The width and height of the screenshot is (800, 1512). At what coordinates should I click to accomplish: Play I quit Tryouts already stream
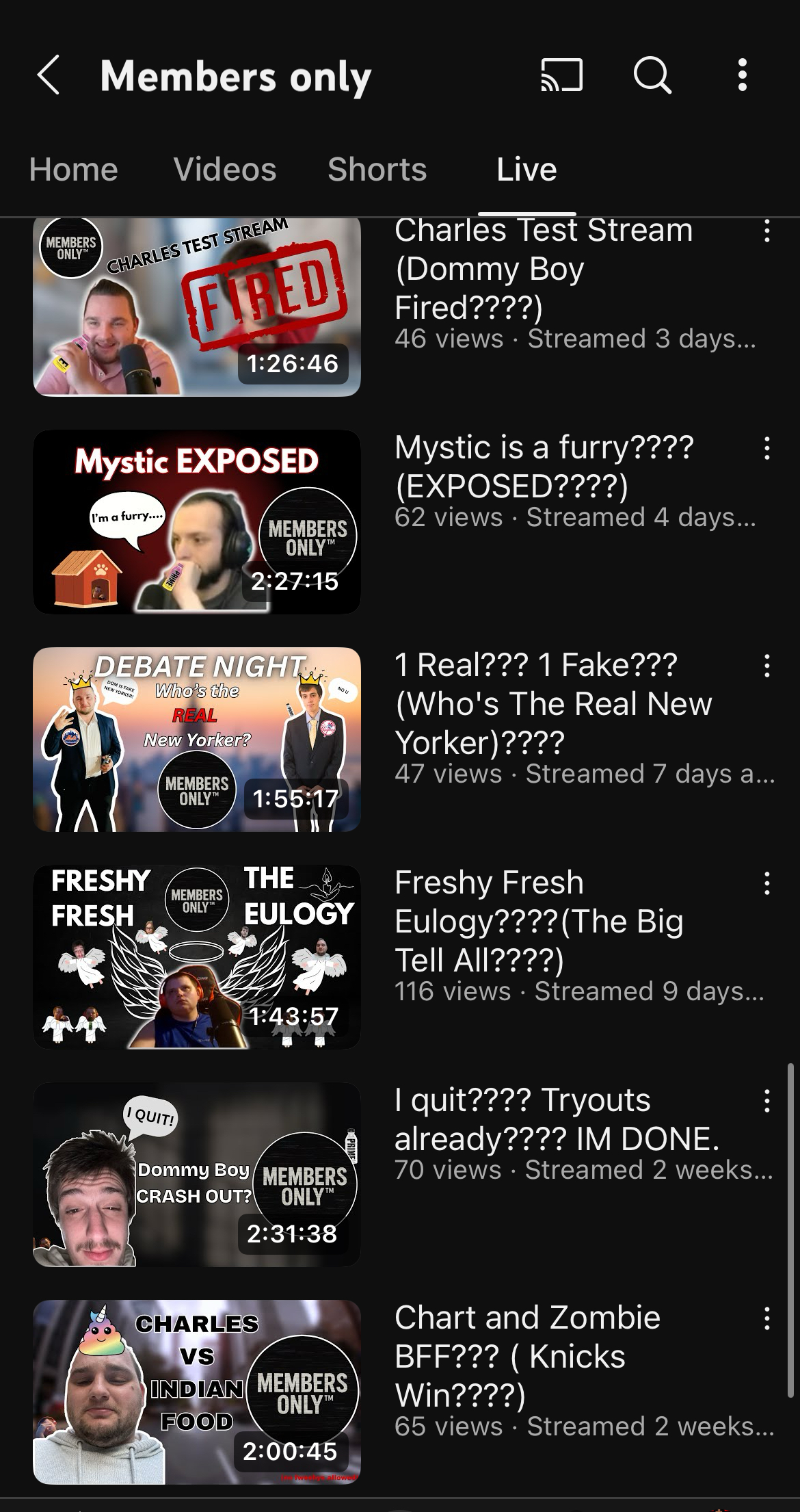(x=197, y=1174)
